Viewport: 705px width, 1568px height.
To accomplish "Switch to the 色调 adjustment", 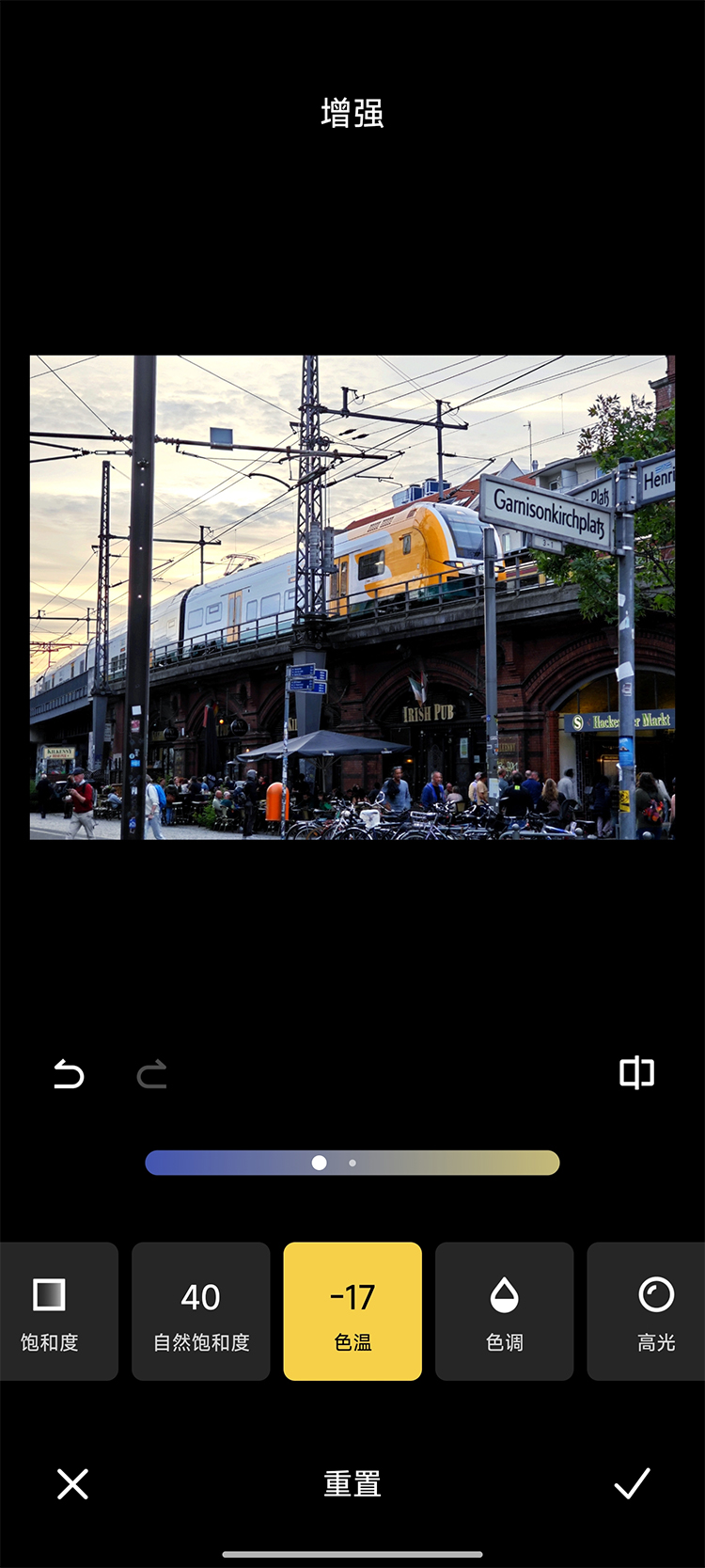I will coord(504,1311).
